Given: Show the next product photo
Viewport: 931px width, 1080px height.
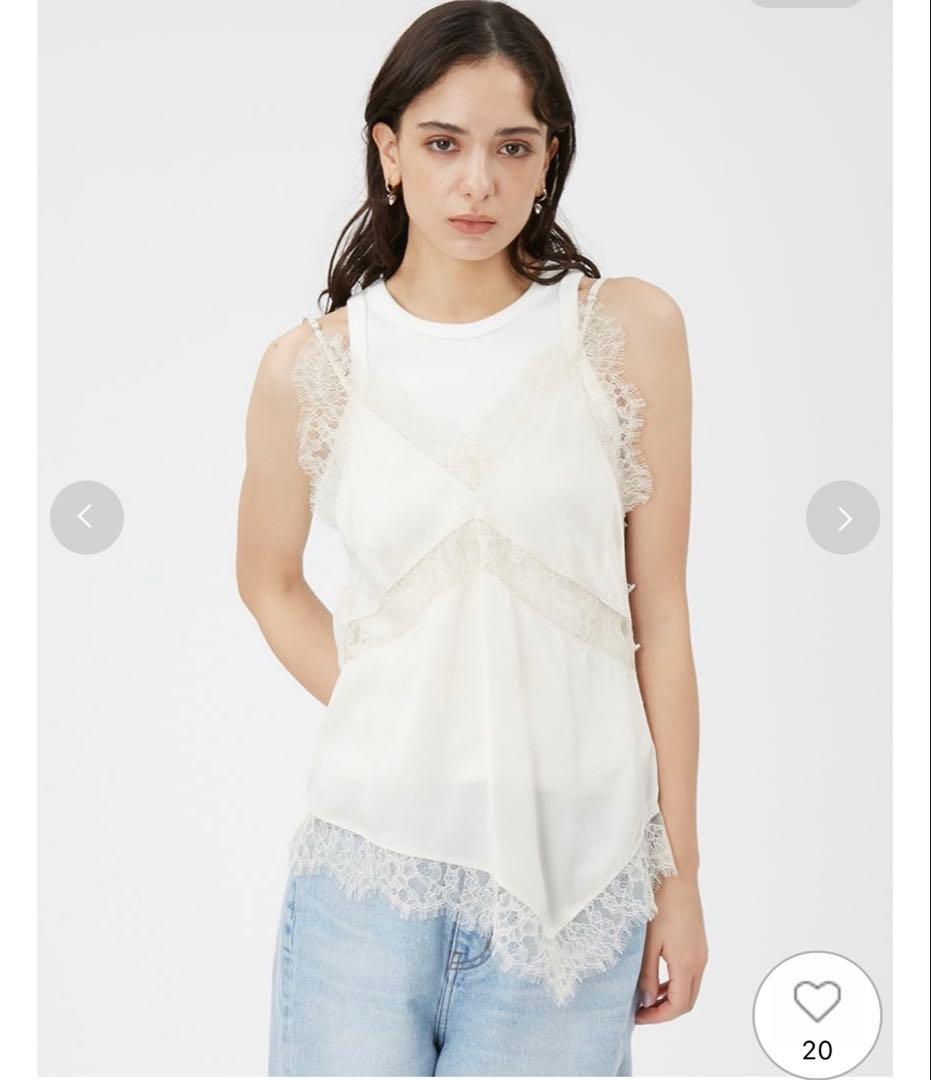Looking at the screenshot, I should 843,518.
